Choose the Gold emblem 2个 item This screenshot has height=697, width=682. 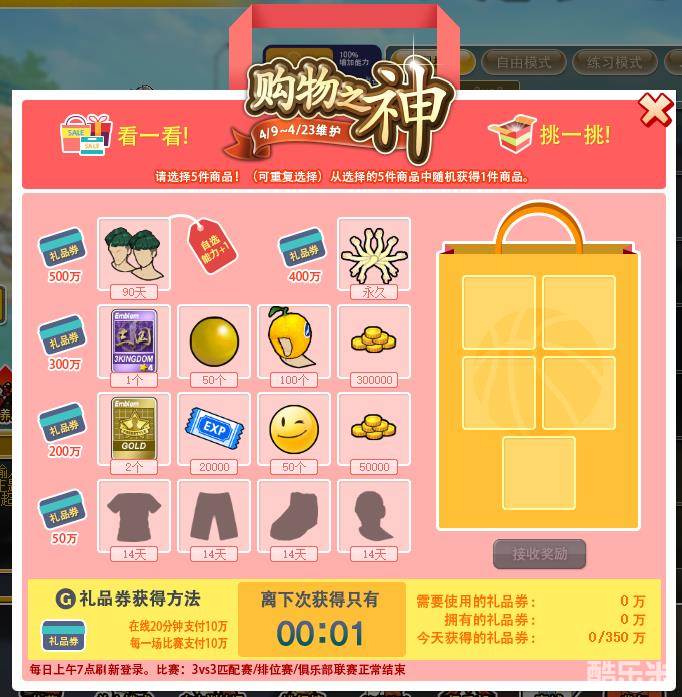coord(134,431)
